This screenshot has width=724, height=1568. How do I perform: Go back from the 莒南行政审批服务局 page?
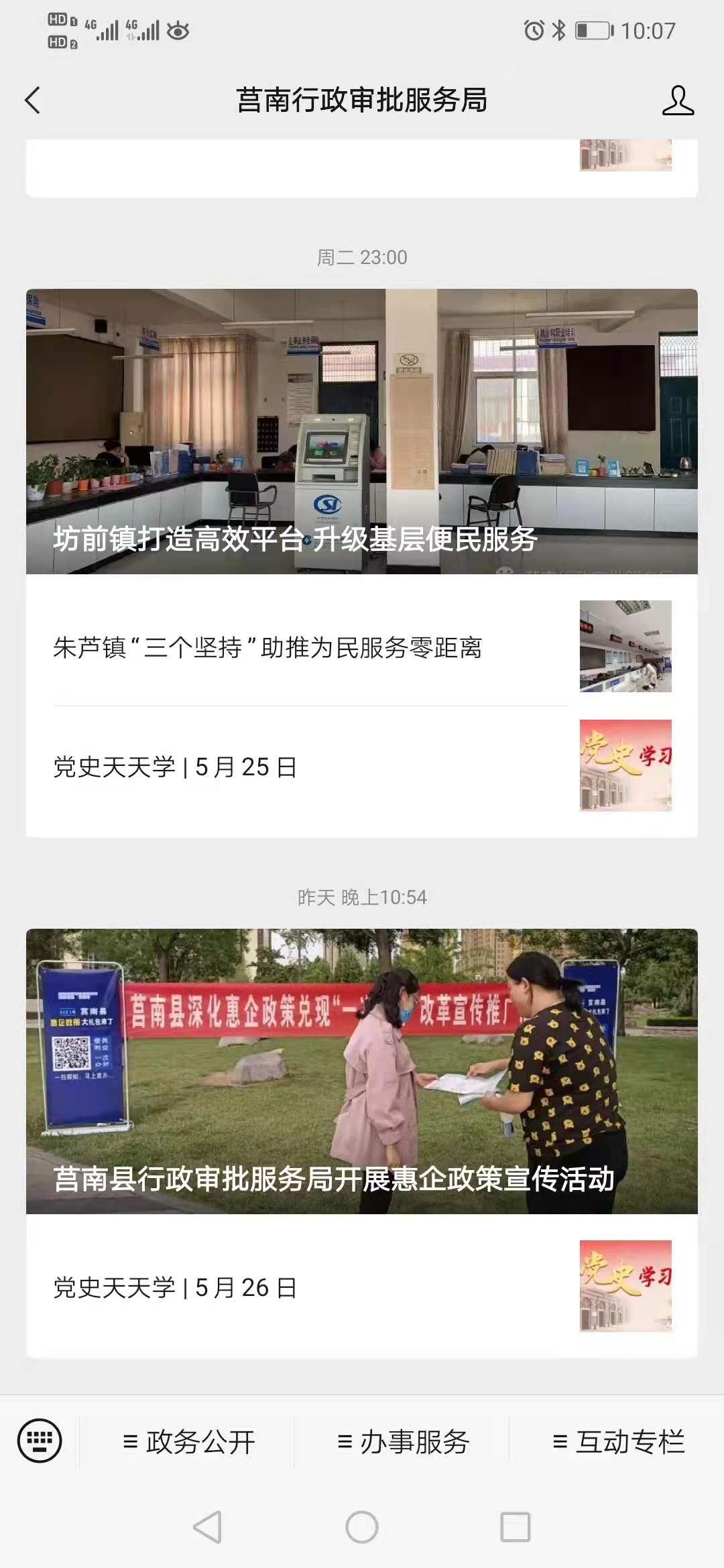pyautogui.click(x=32, y=101)
